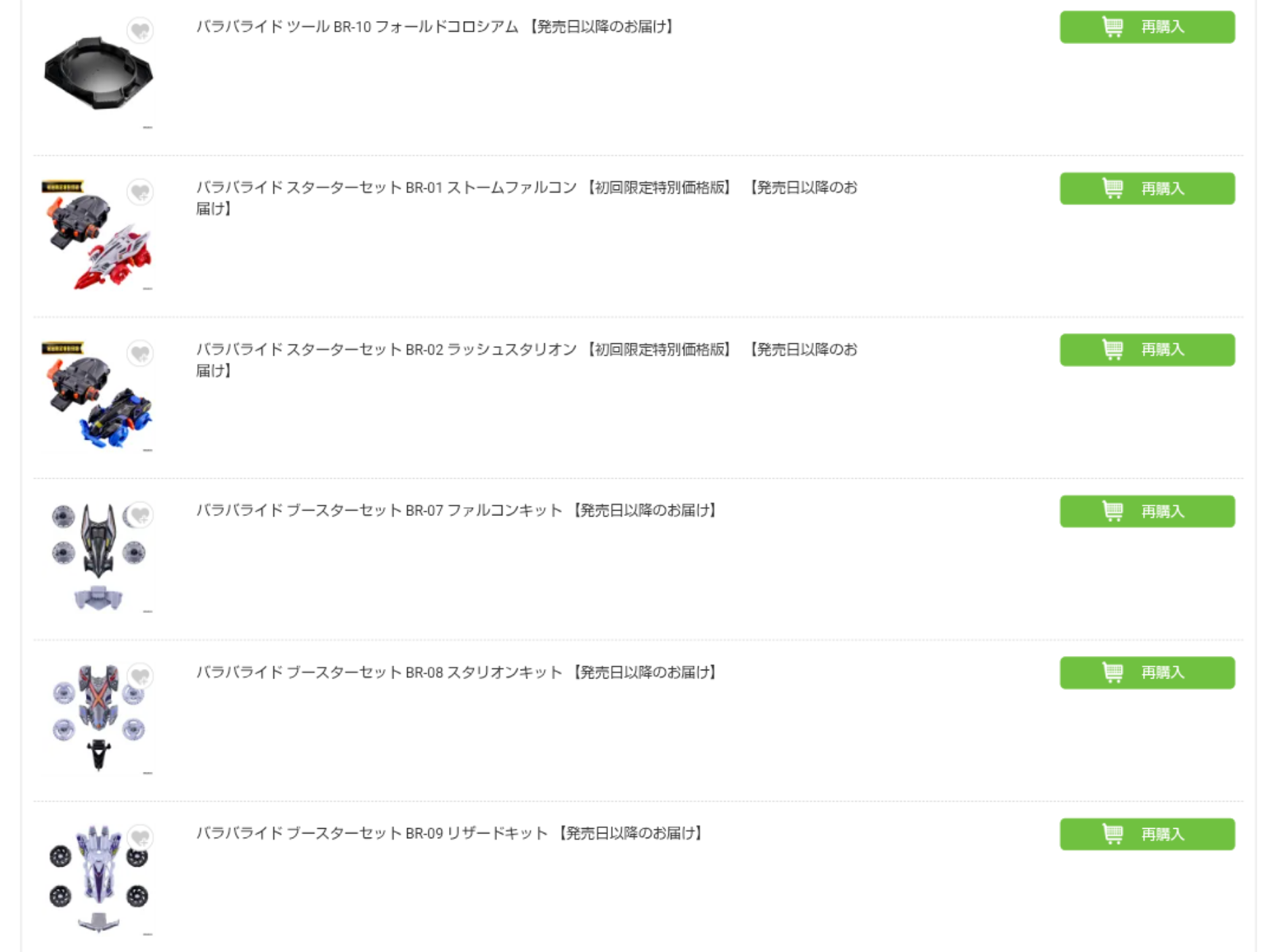Tap 再購入 for BR-10 フォールドコロシアム
The width and height of the screenshot is (1277, 952).
1147,27
